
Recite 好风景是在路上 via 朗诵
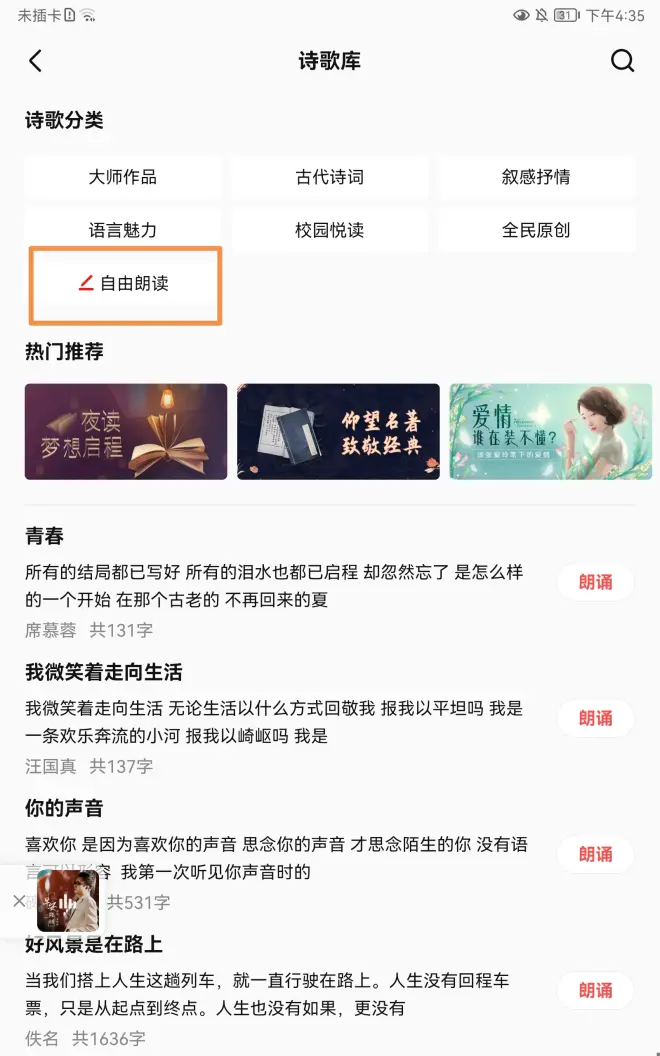pyautogui.click(x=595, y=990)
